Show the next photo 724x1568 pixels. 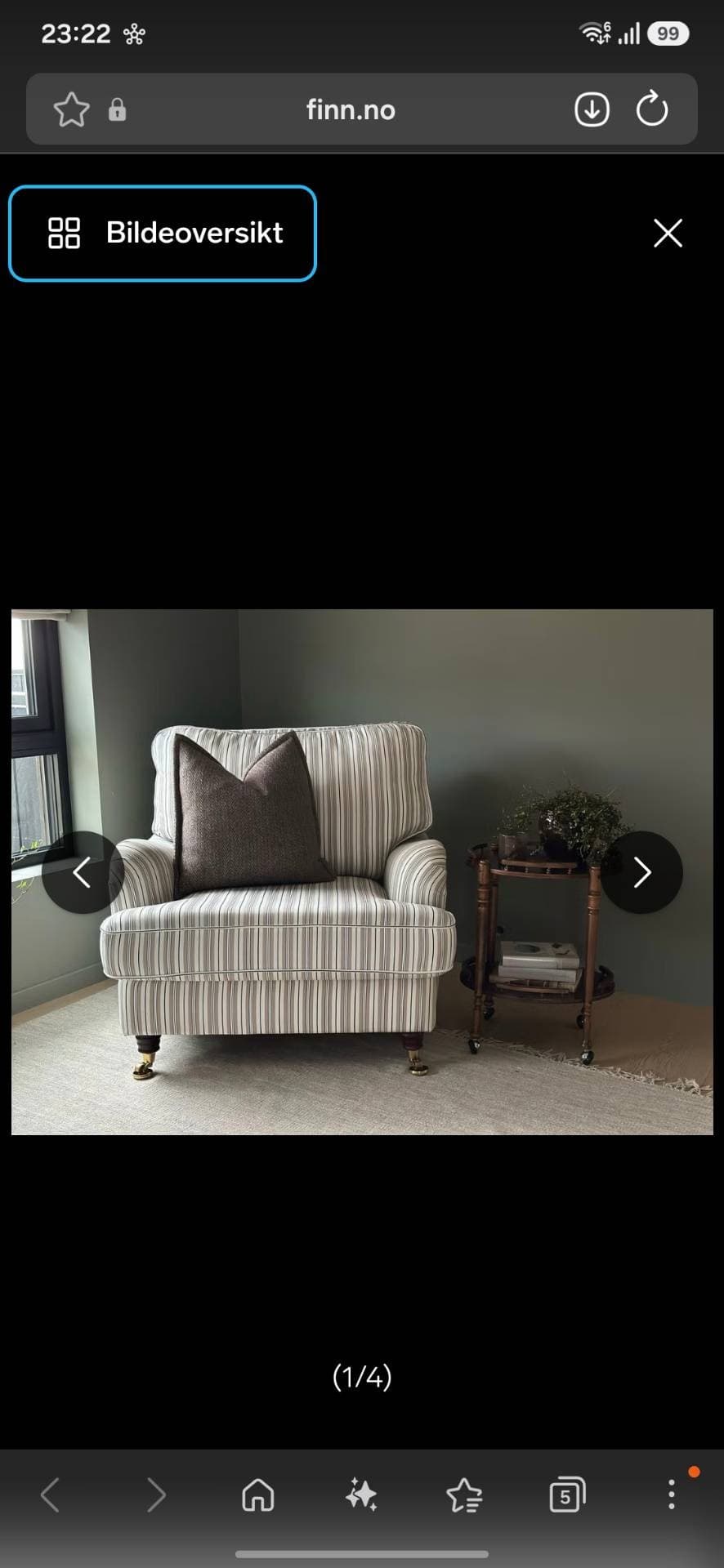[x=642, y=872]
